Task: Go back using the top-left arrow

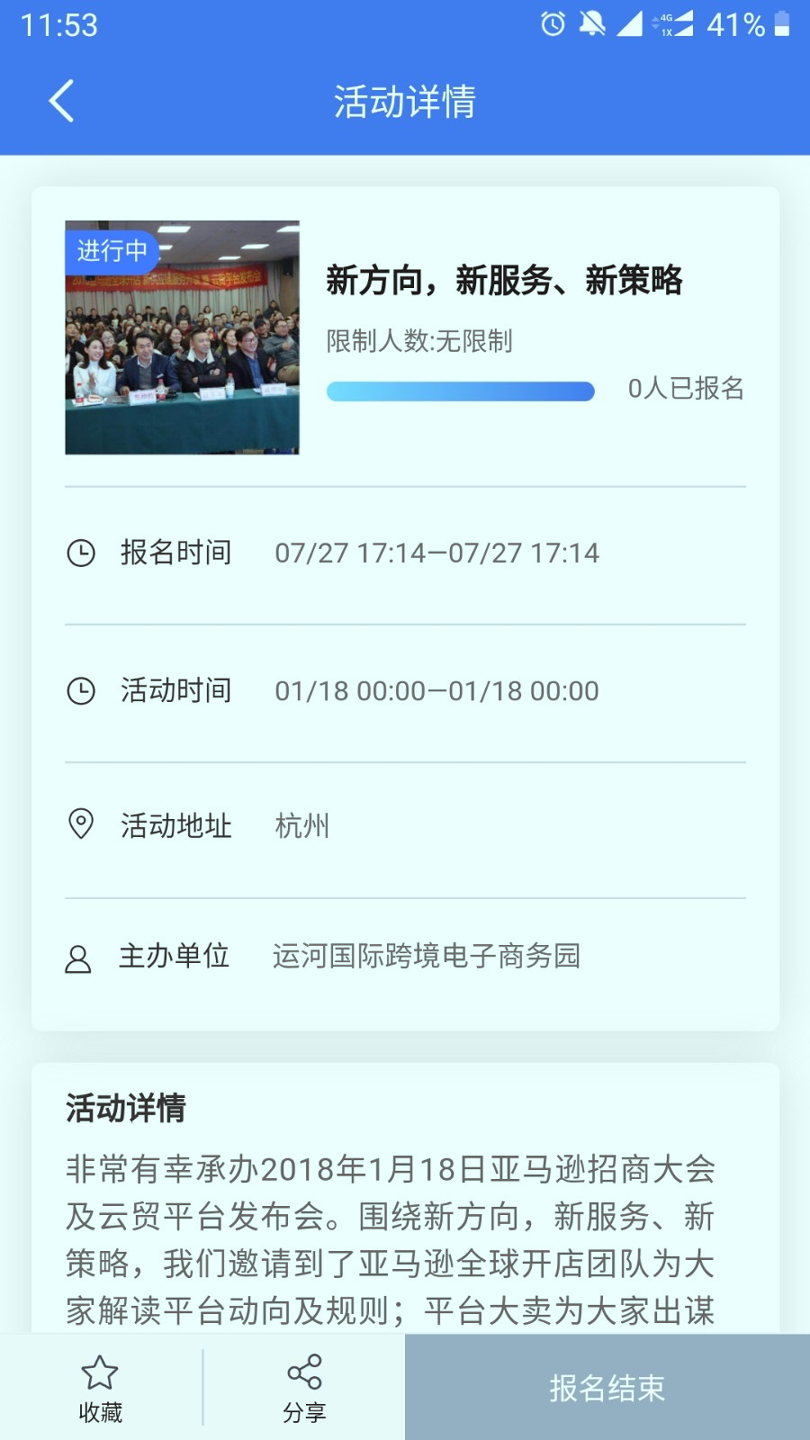Action: tap(61, 102)
